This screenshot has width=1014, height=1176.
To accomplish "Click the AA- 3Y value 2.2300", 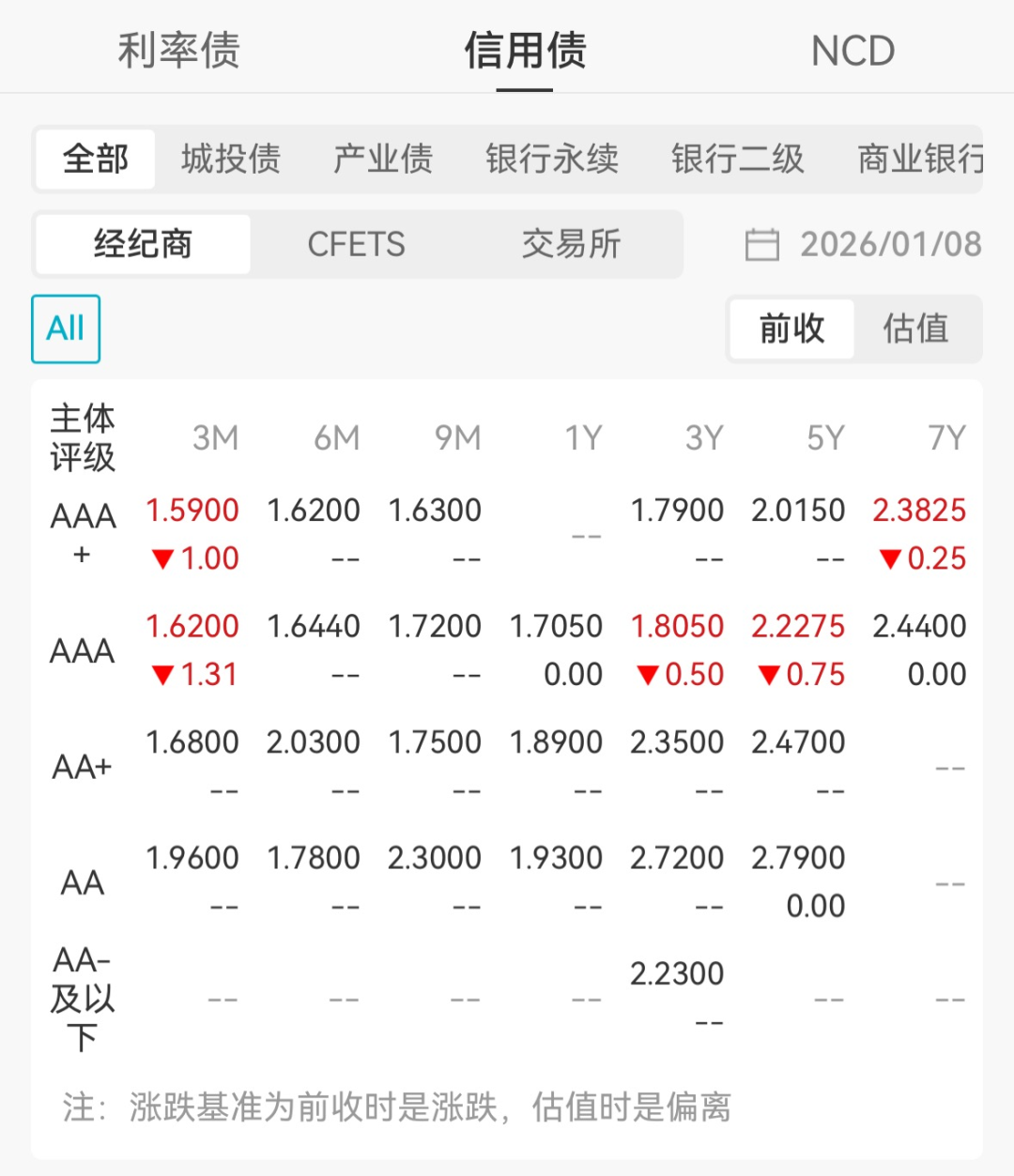I will (x=679, y=974).
